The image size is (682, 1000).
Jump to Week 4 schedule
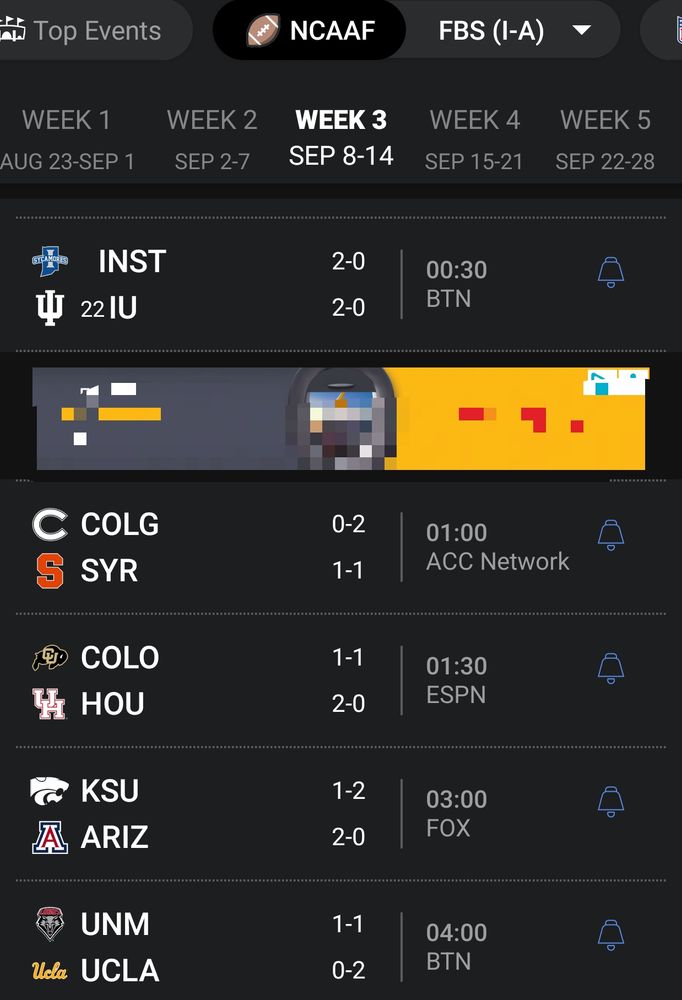click(x=474, y=139)
